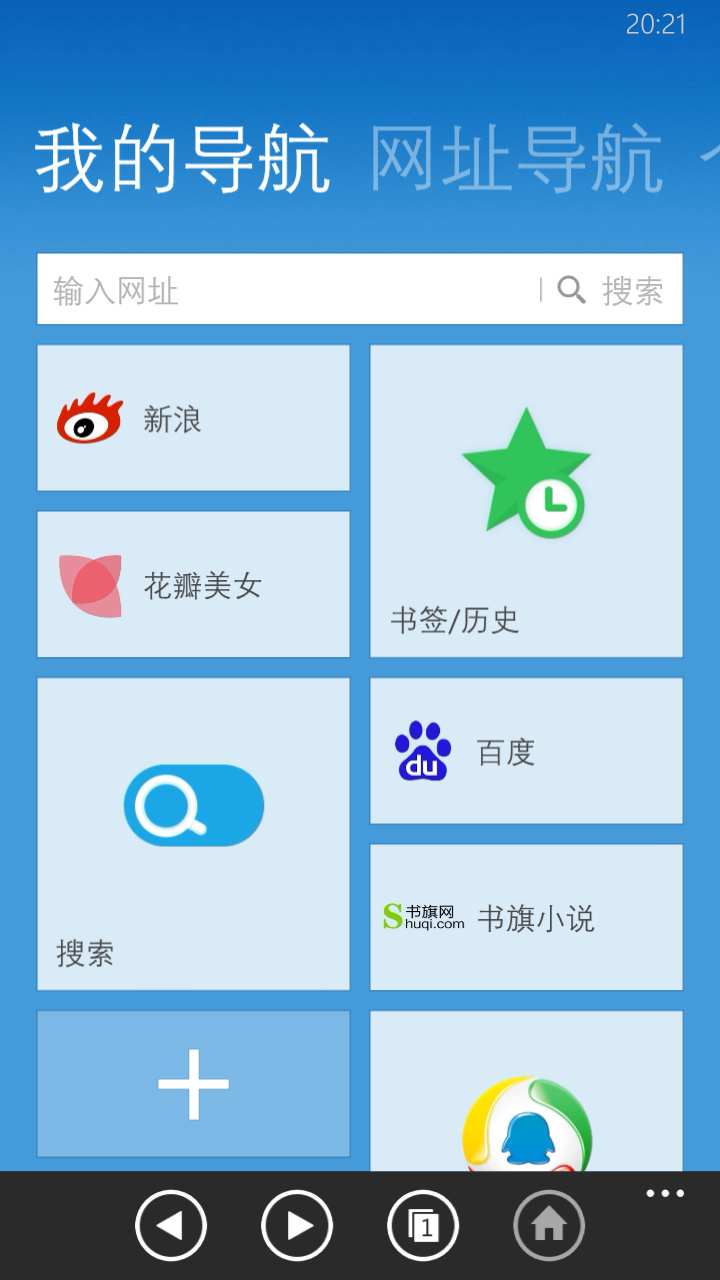
Task: Add a new shortcut with plus tile
Action: (193, 1083)
